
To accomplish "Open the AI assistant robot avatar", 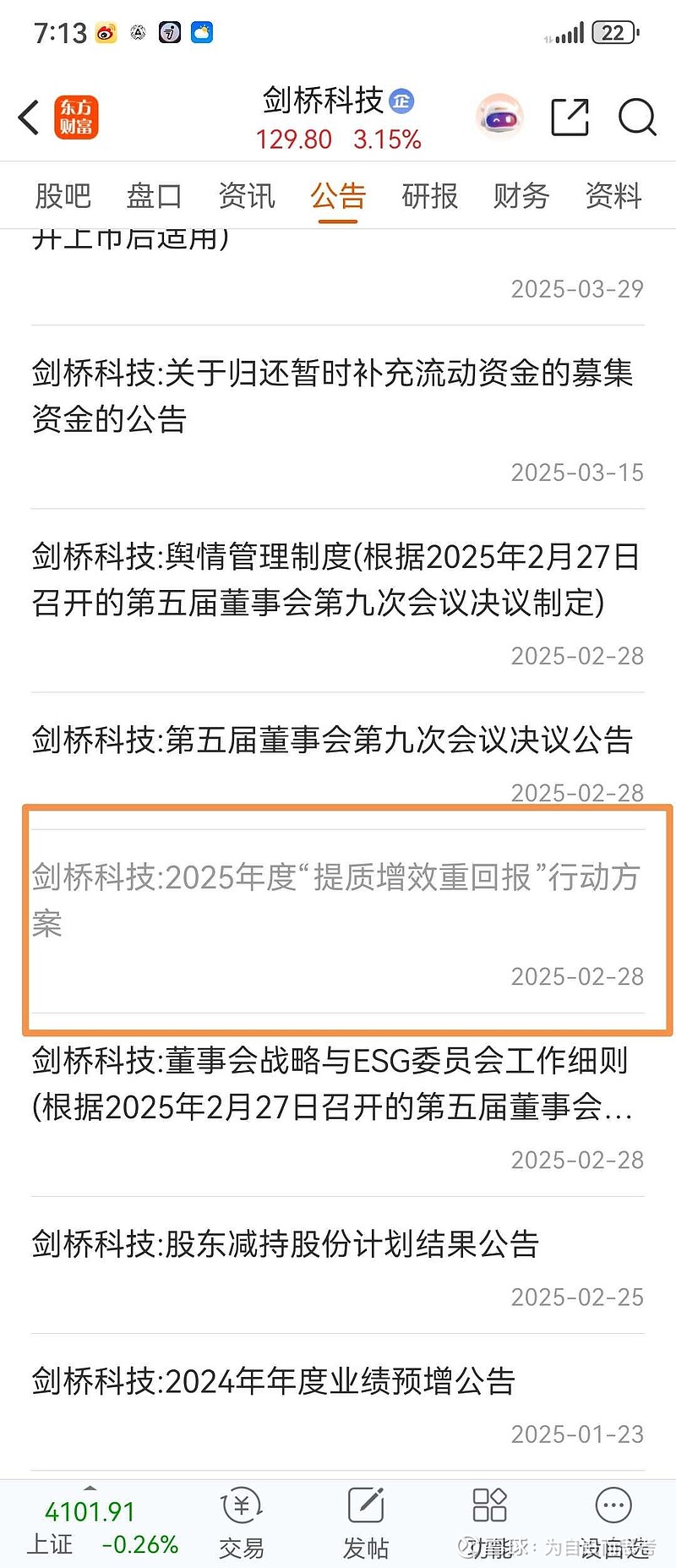I will (498, 115).
